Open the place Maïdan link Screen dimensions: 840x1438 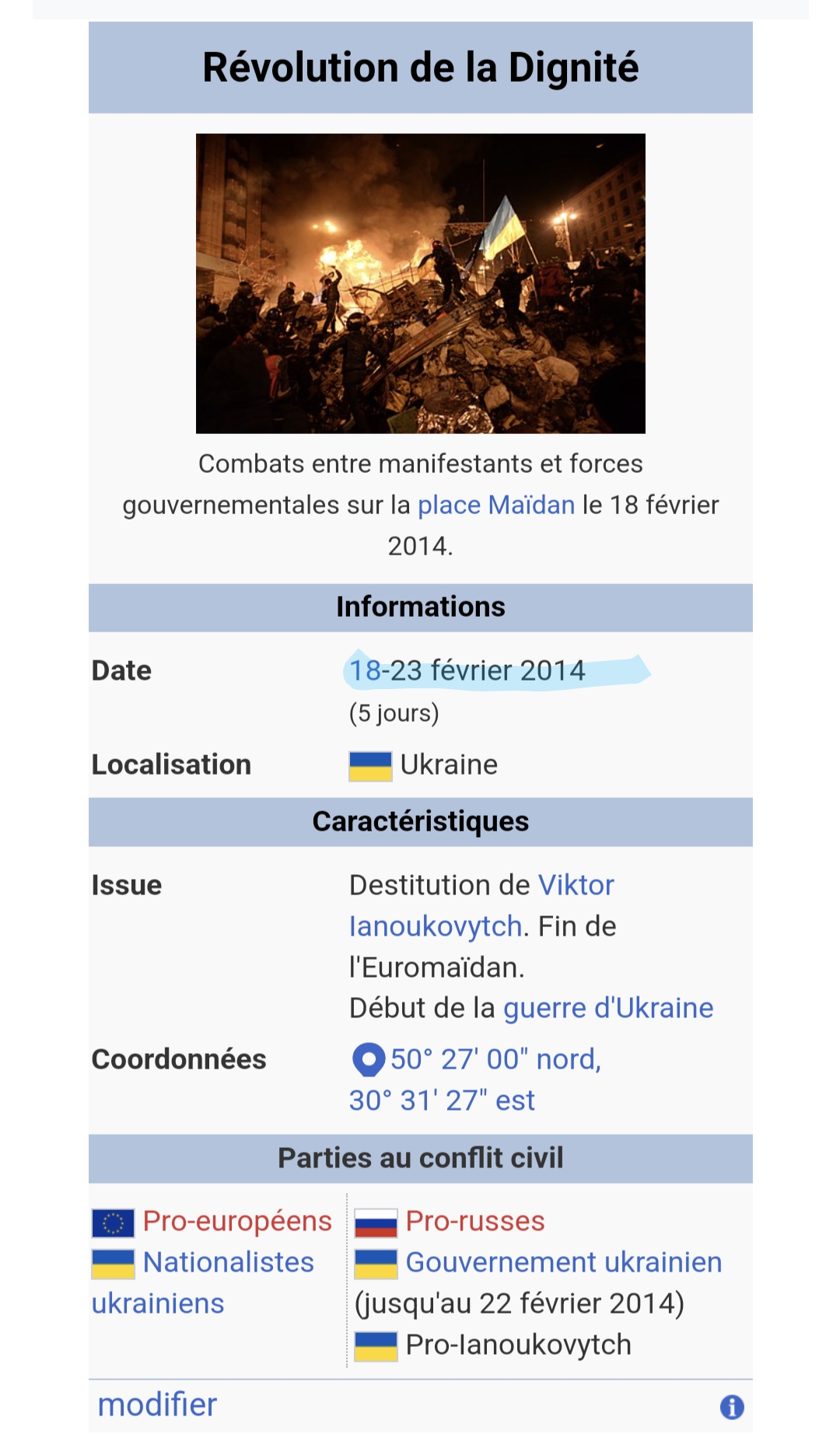[495, 505]
